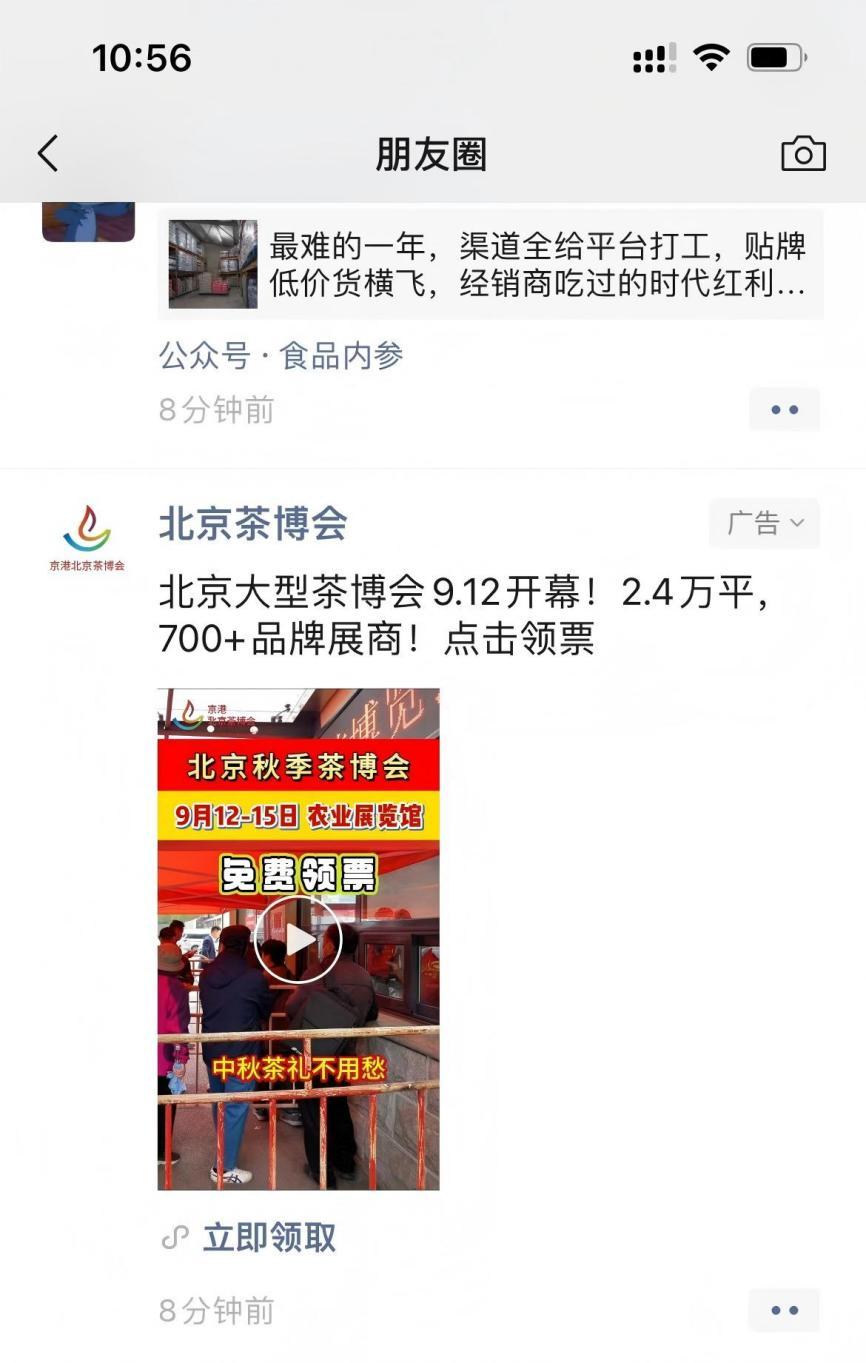The height and width of the screenshot is (1363, 866).
Task: Expand the 广告 dropdown on the ad
Action: 764,523
